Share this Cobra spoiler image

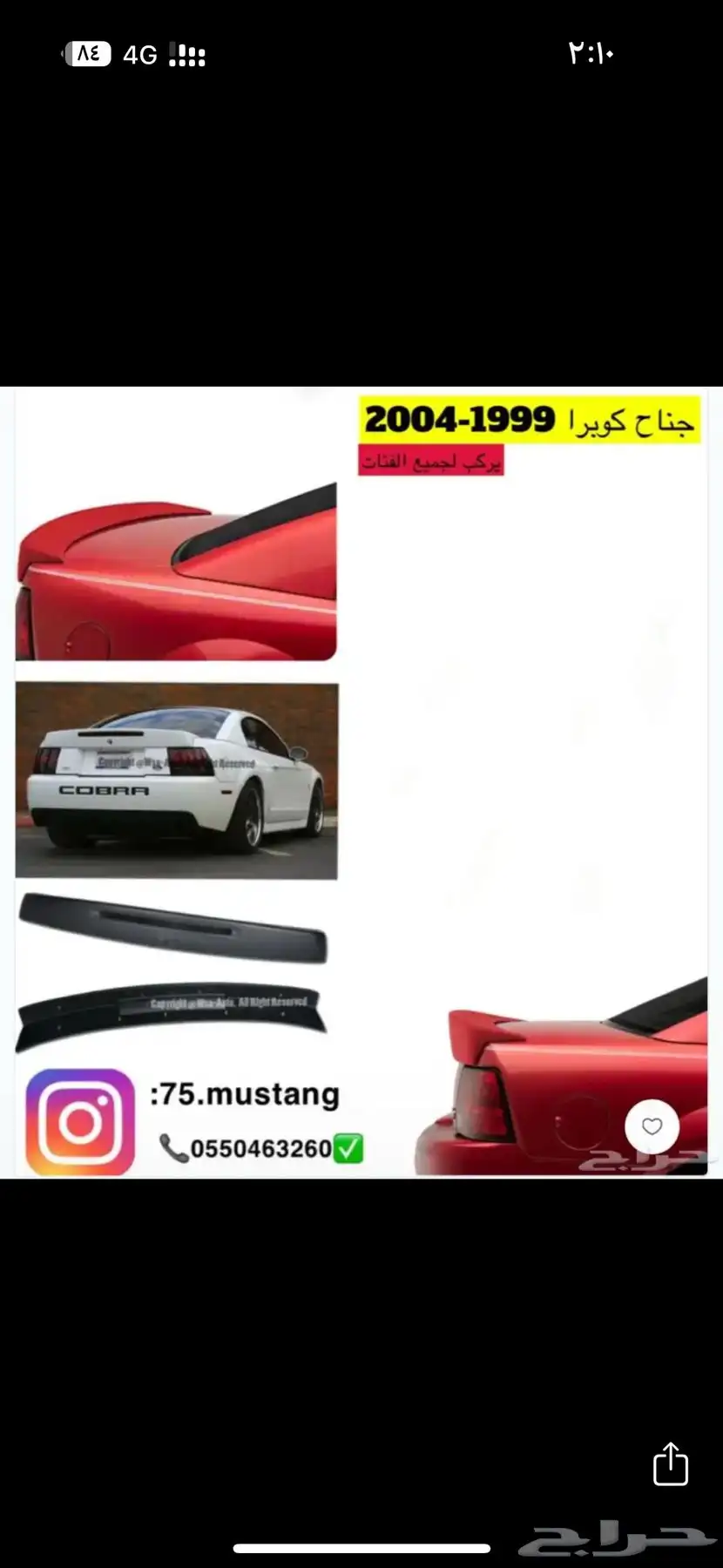tap(670, 1463)
